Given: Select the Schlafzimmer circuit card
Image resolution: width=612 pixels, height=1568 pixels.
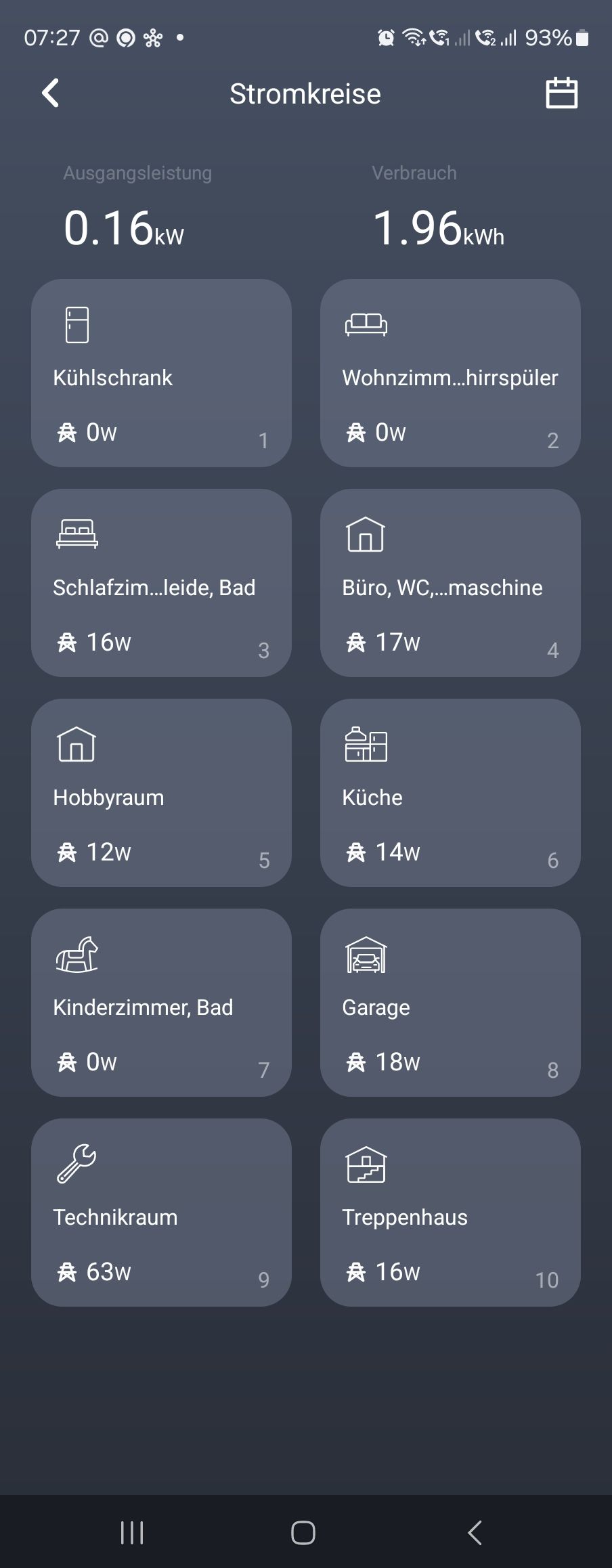Looking at the screenshot, I should [161, 583].
